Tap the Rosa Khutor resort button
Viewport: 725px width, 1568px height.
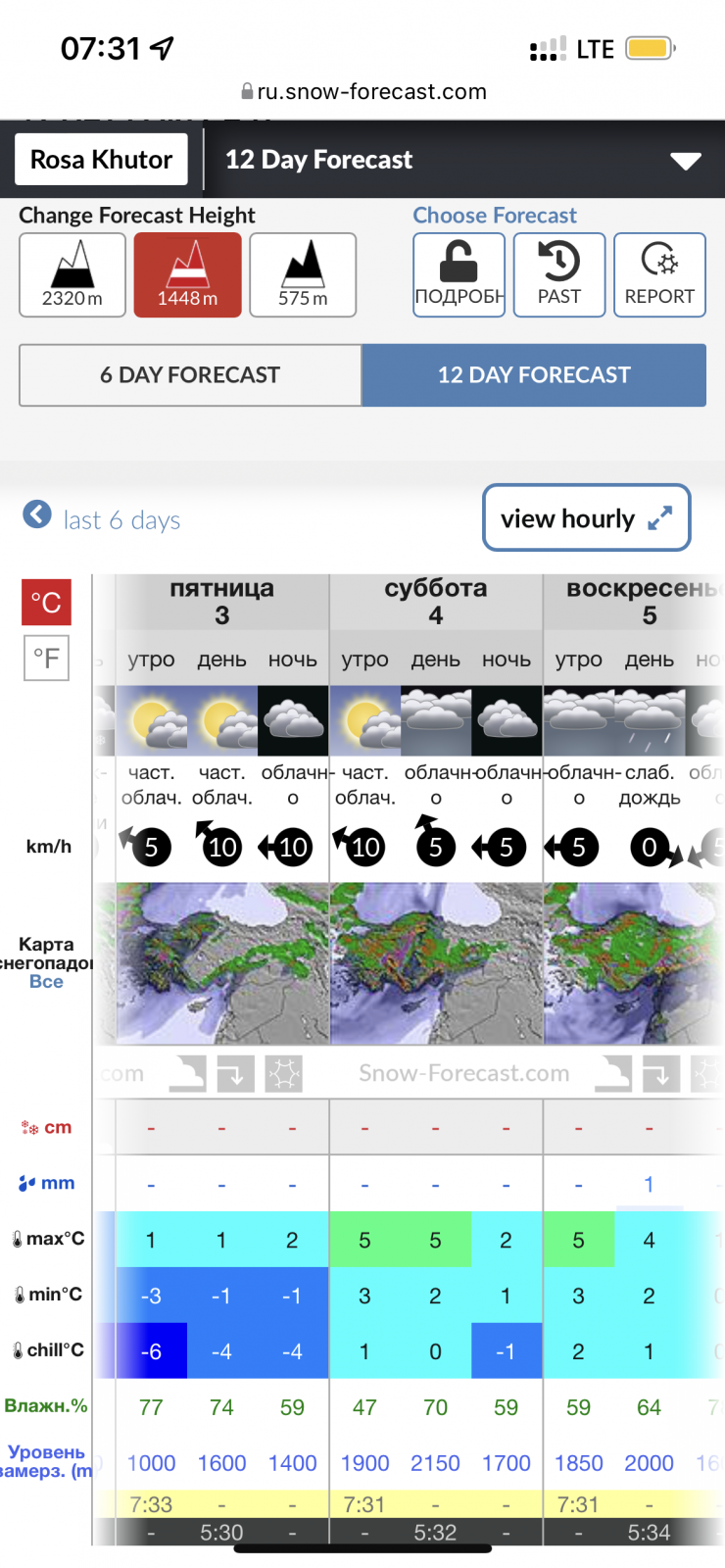click(x=101, y=160)
